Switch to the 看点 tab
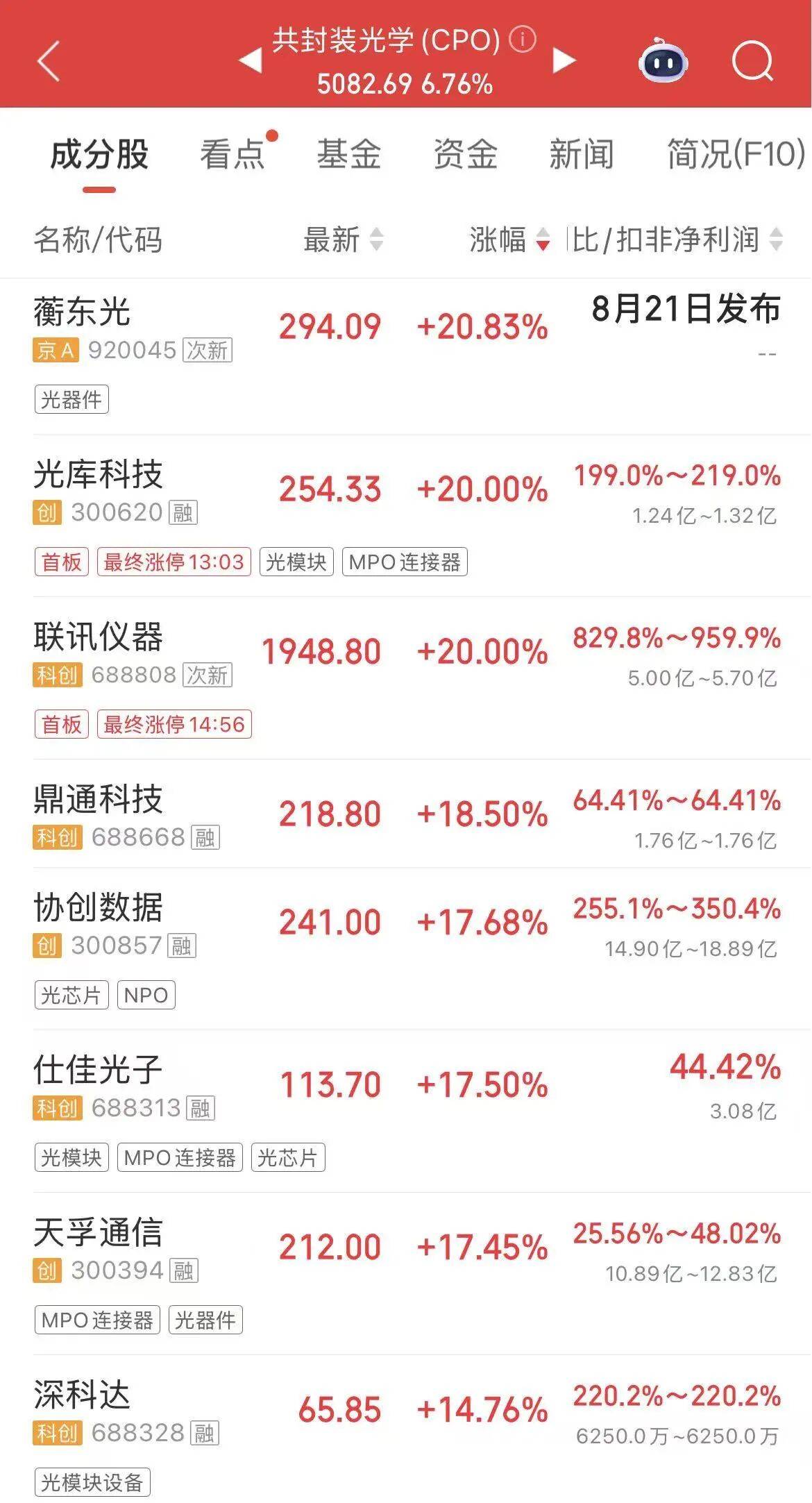The image size is (812, 1503). coord(232,154)
